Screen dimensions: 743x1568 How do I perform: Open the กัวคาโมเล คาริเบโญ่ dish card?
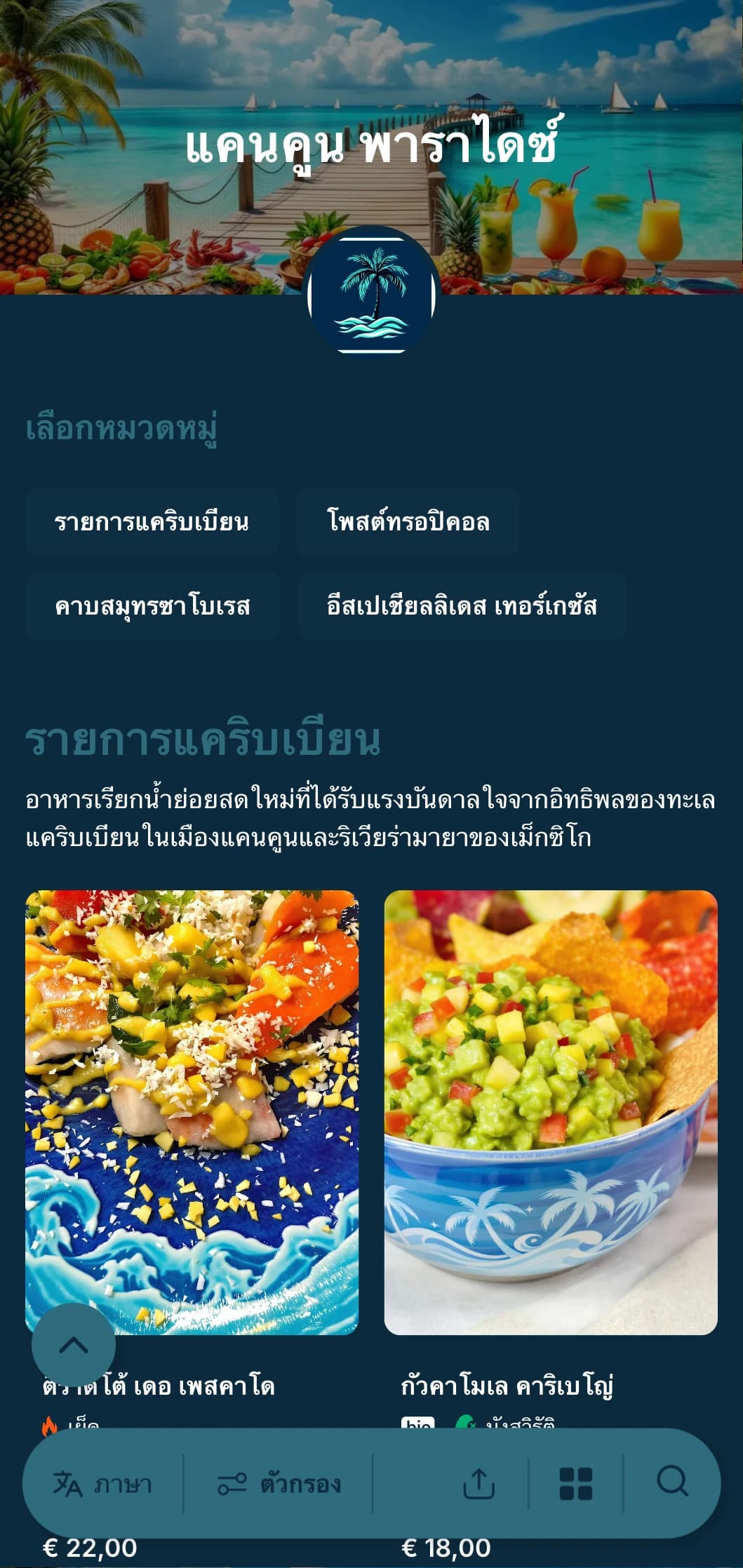click(x=551, y=1112)
